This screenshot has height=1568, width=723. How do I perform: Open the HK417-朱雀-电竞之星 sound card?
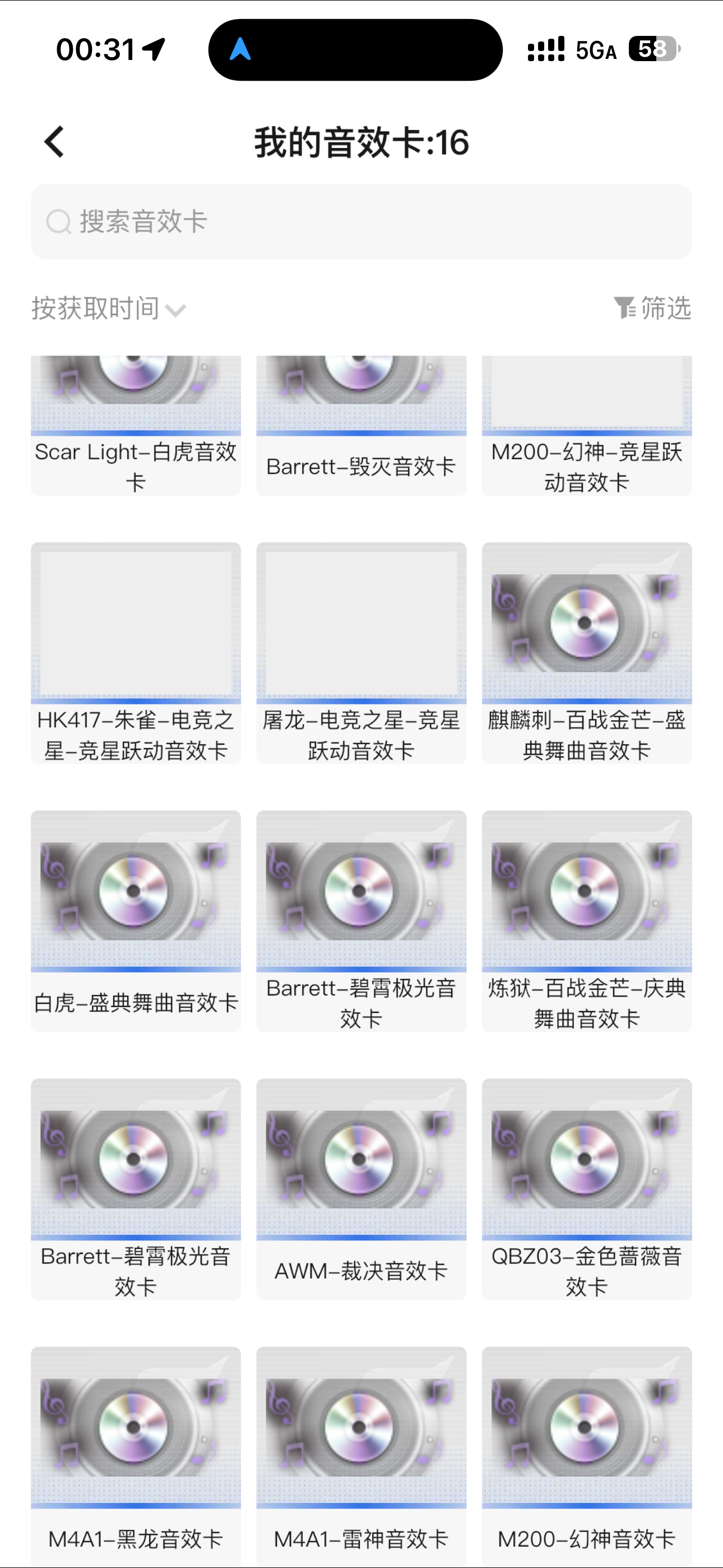pyautogui.click(x=136, y=651)
